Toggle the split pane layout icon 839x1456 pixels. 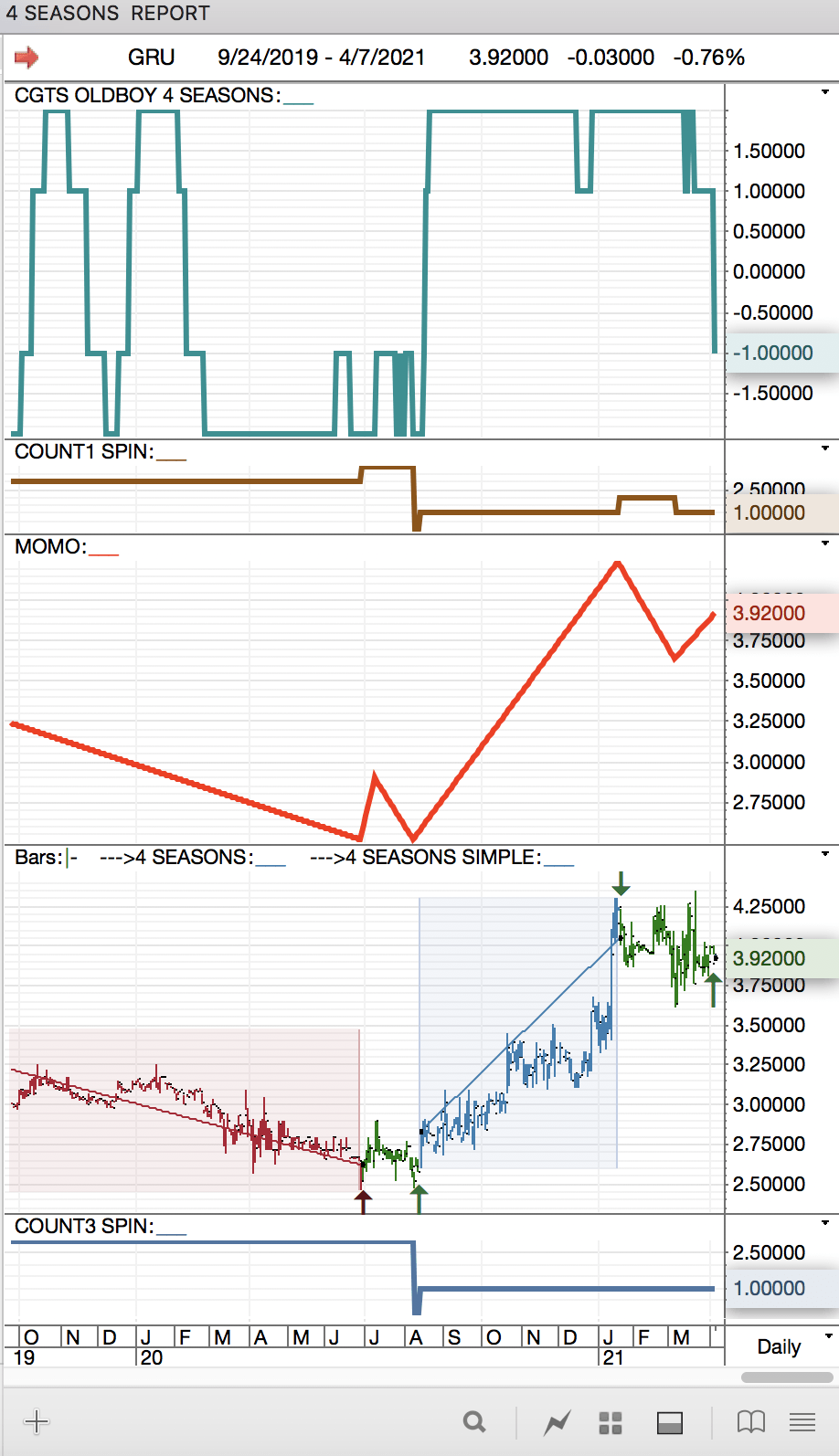(x=670, y=1422)
